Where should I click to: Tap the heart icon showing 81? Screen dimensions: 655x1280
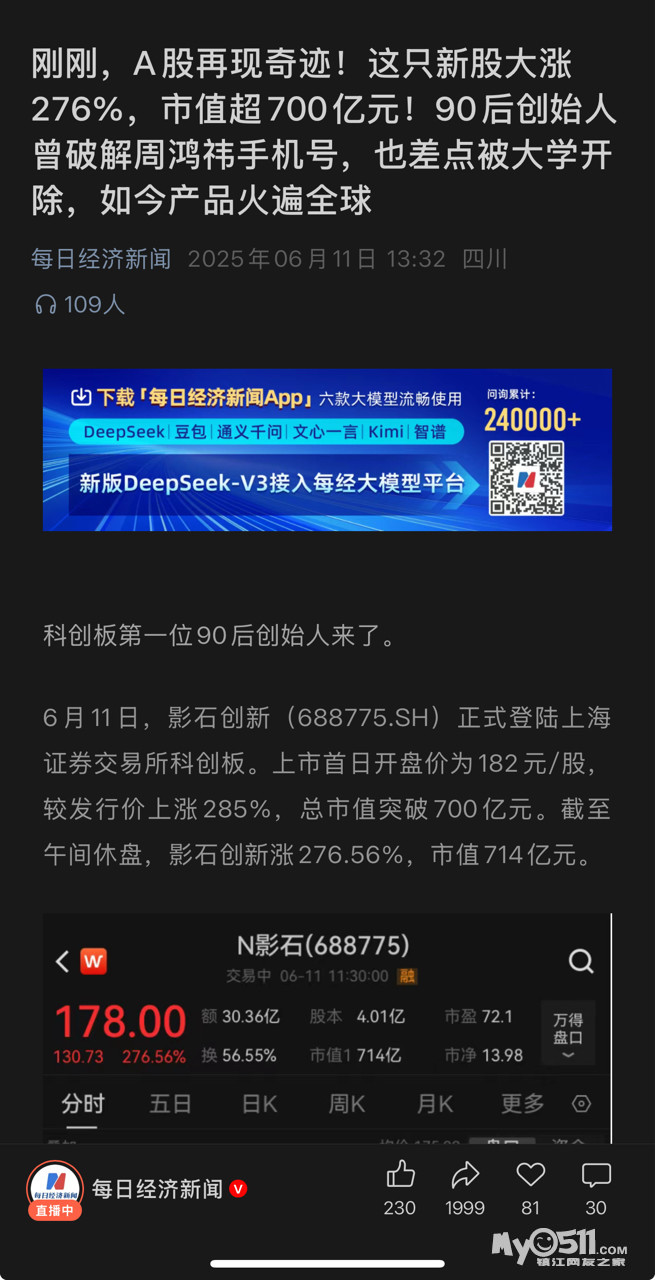pos(531,1175)
